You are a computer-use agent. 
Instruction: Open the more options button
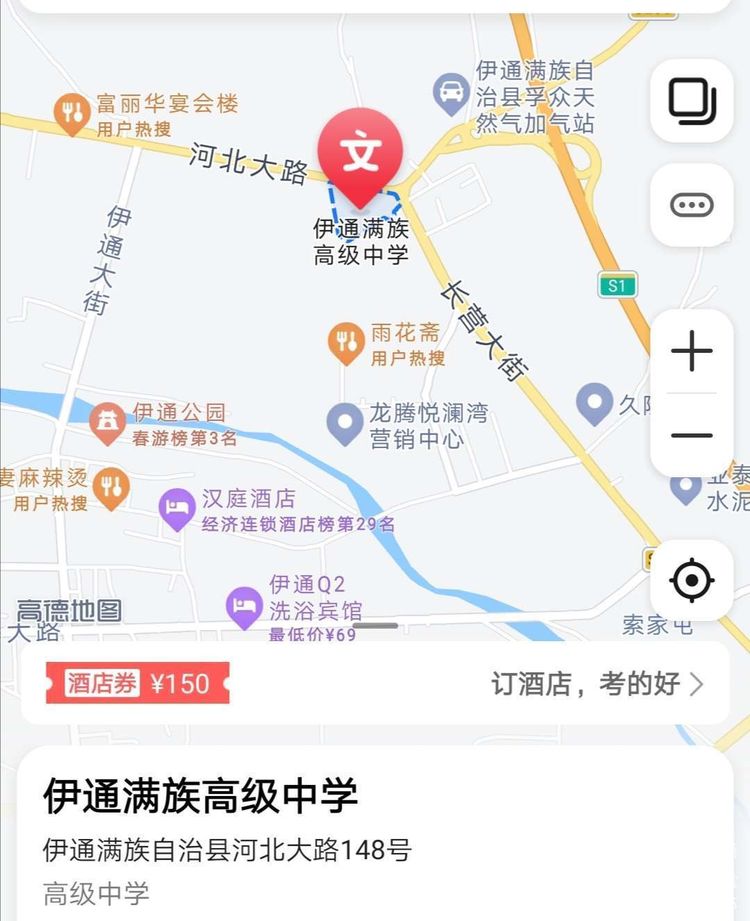[x=692, y=205]
